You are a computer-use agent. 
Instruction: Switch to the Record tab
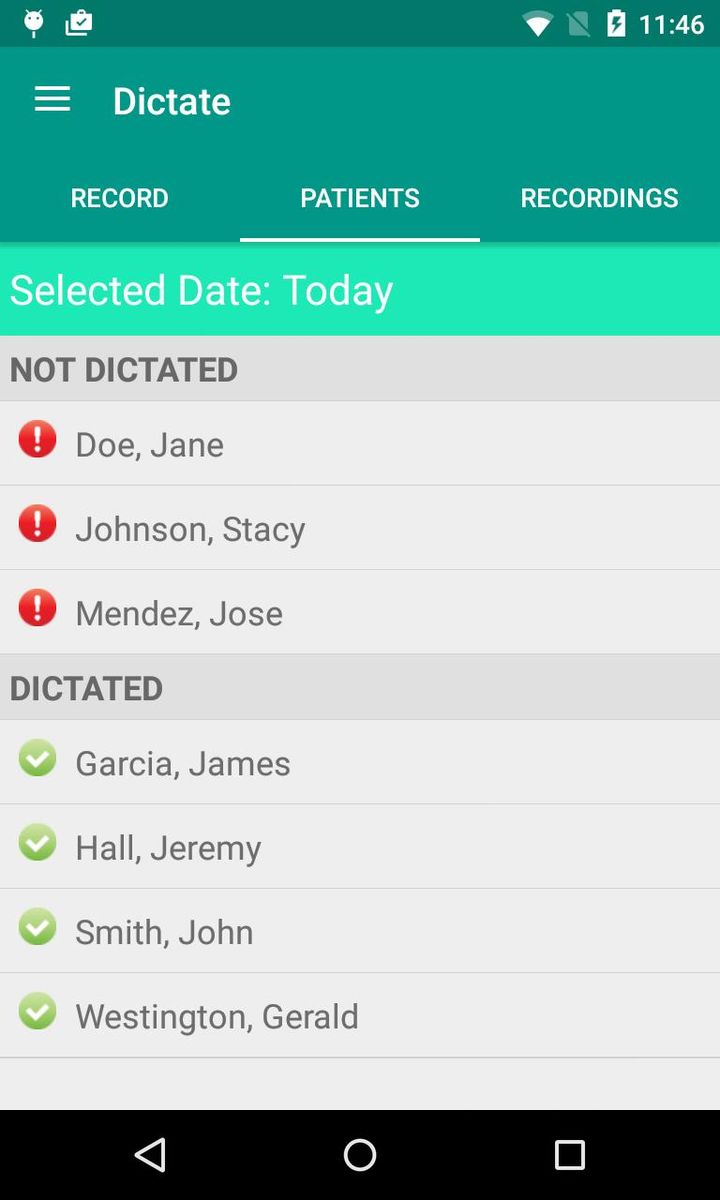[x=119, y=197]
